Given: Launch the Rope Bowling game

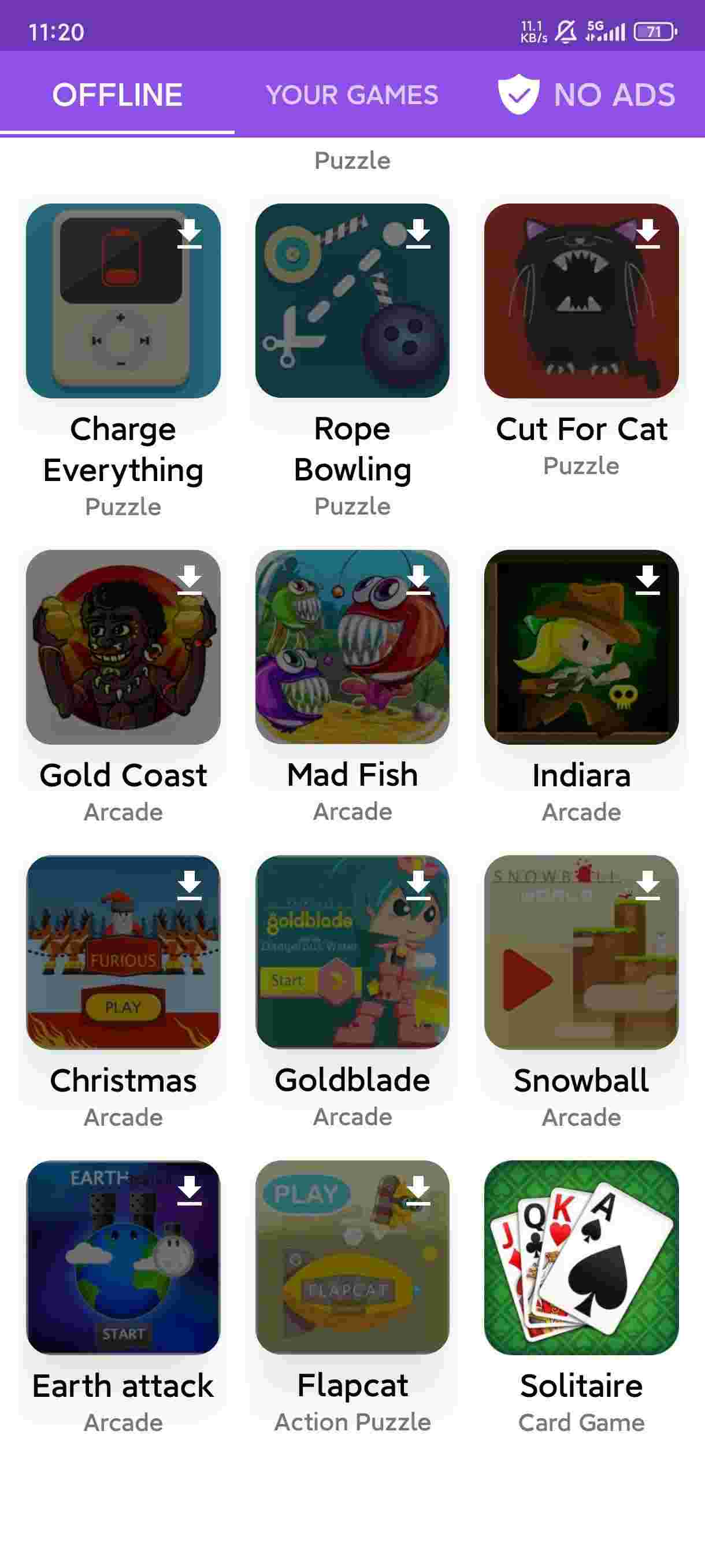Looking at the screenshot, I should [352, 301].
